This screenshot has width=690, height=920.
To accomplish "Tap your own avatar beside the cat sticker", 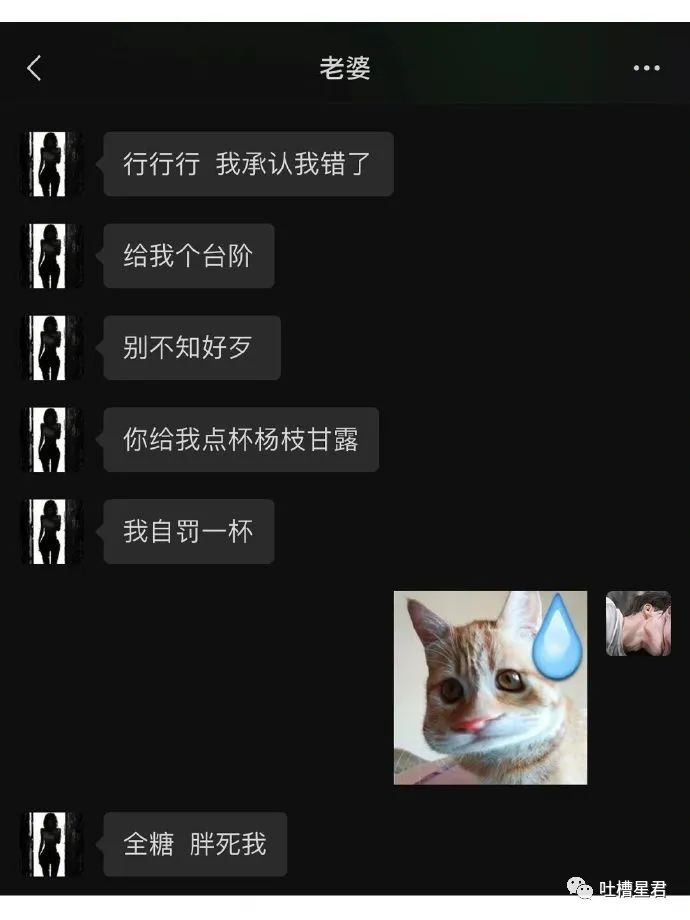I will point(638,623).
